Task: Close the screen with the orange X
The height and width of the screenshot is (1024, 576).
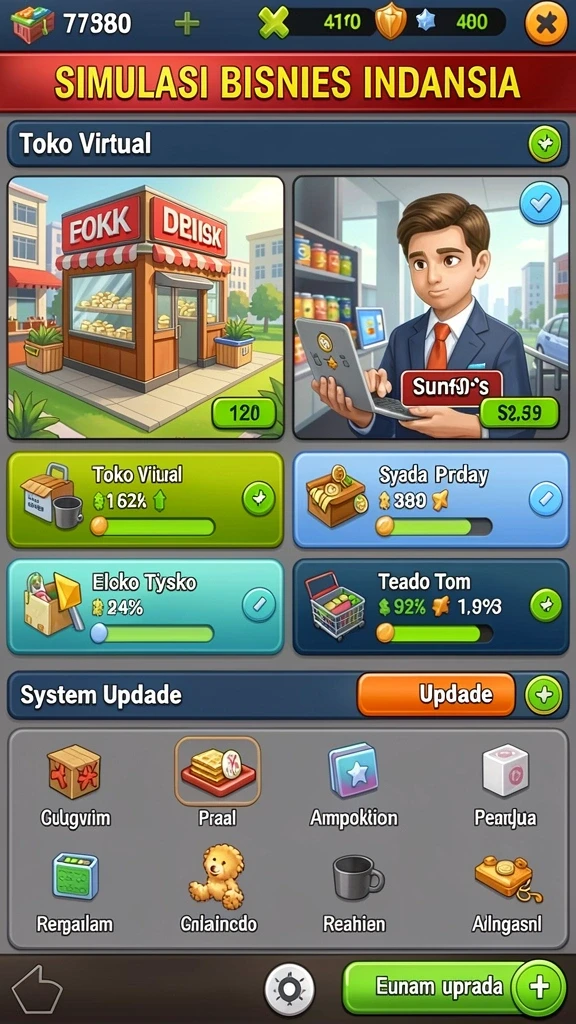Action: pos(546,24)
